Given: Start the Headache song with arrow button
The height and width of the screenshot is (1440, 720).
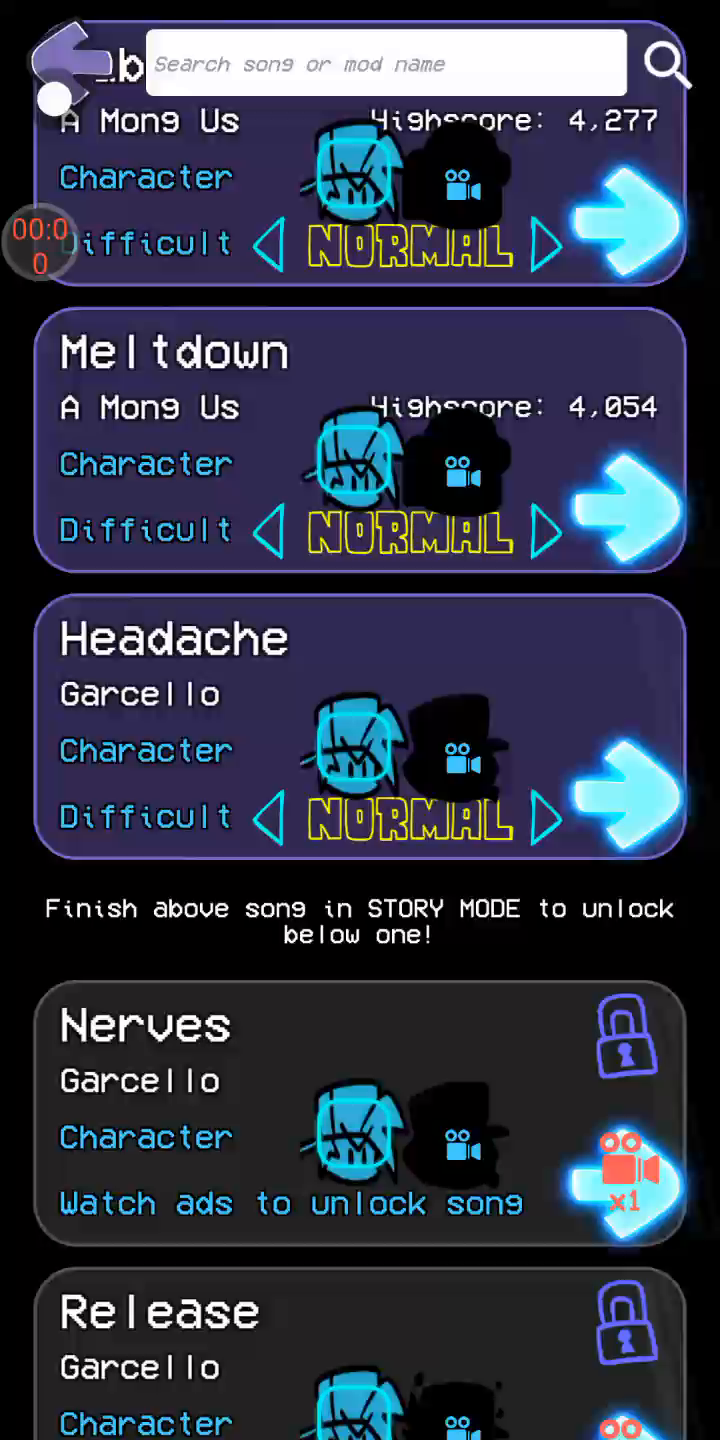Looking at the screenshot, I should (x=627, y=795).
